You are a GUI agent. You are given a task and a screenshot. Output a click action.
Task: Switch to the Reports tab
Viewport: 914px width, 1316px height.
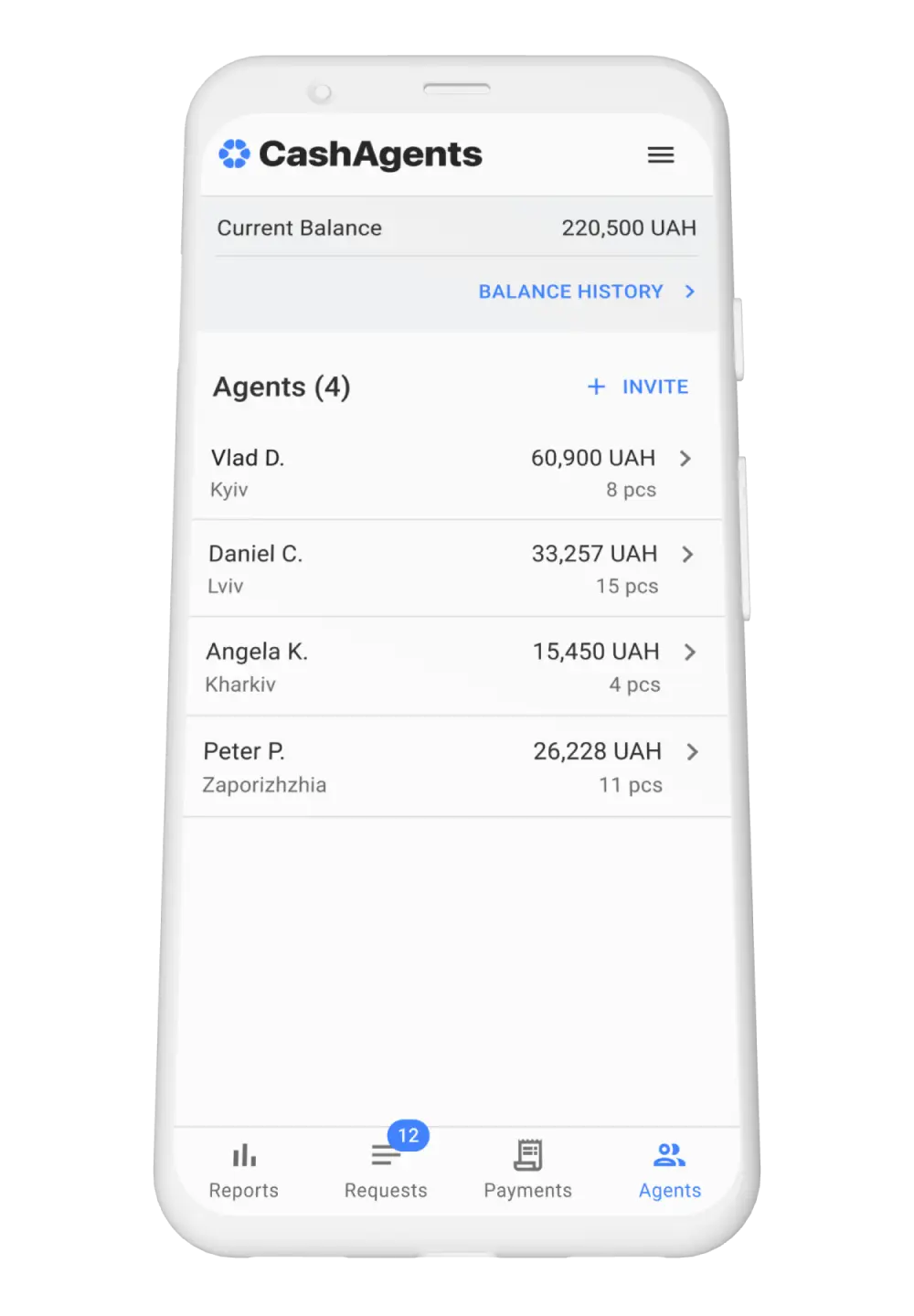[244, 1170]
